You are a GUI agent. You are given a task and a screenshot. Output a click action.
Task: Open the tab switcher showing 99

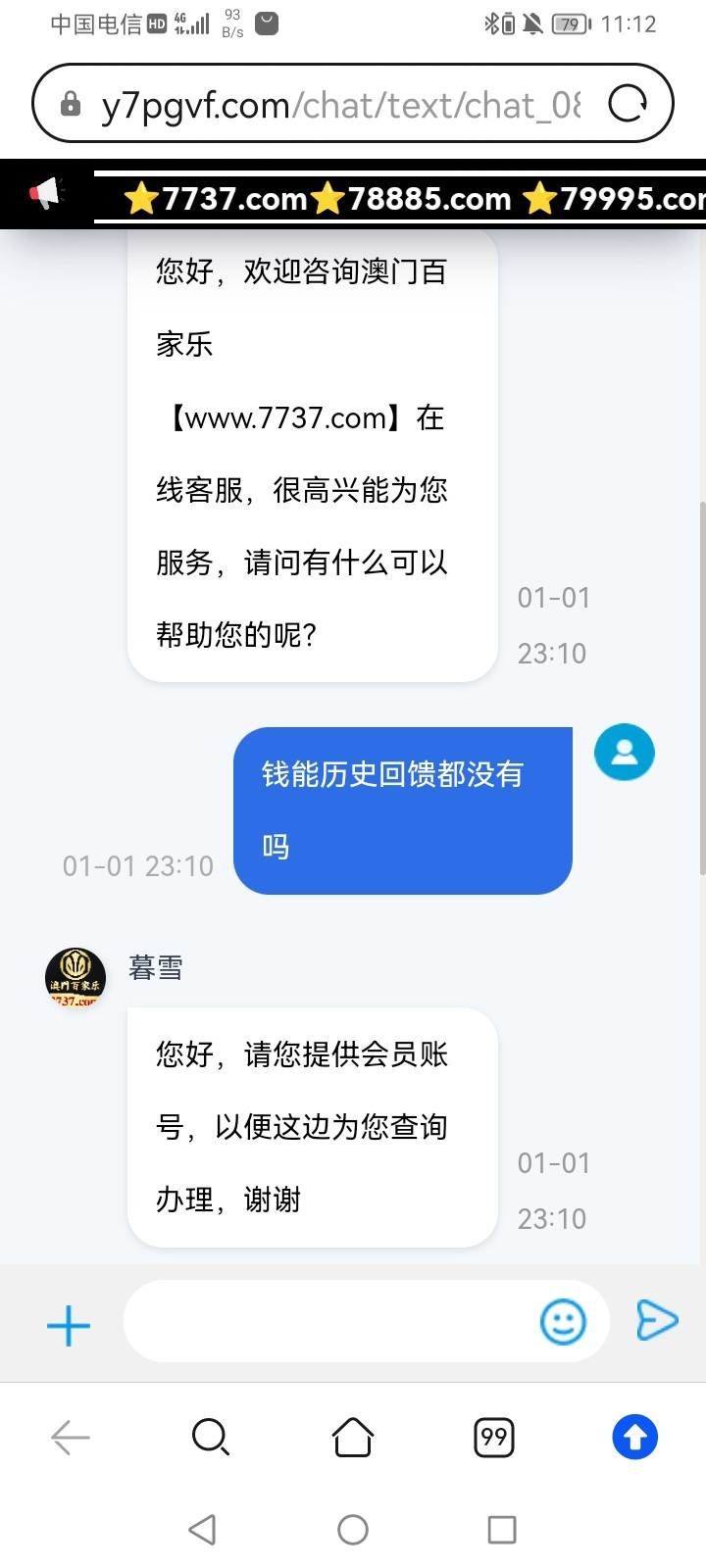pos(494,1438)
